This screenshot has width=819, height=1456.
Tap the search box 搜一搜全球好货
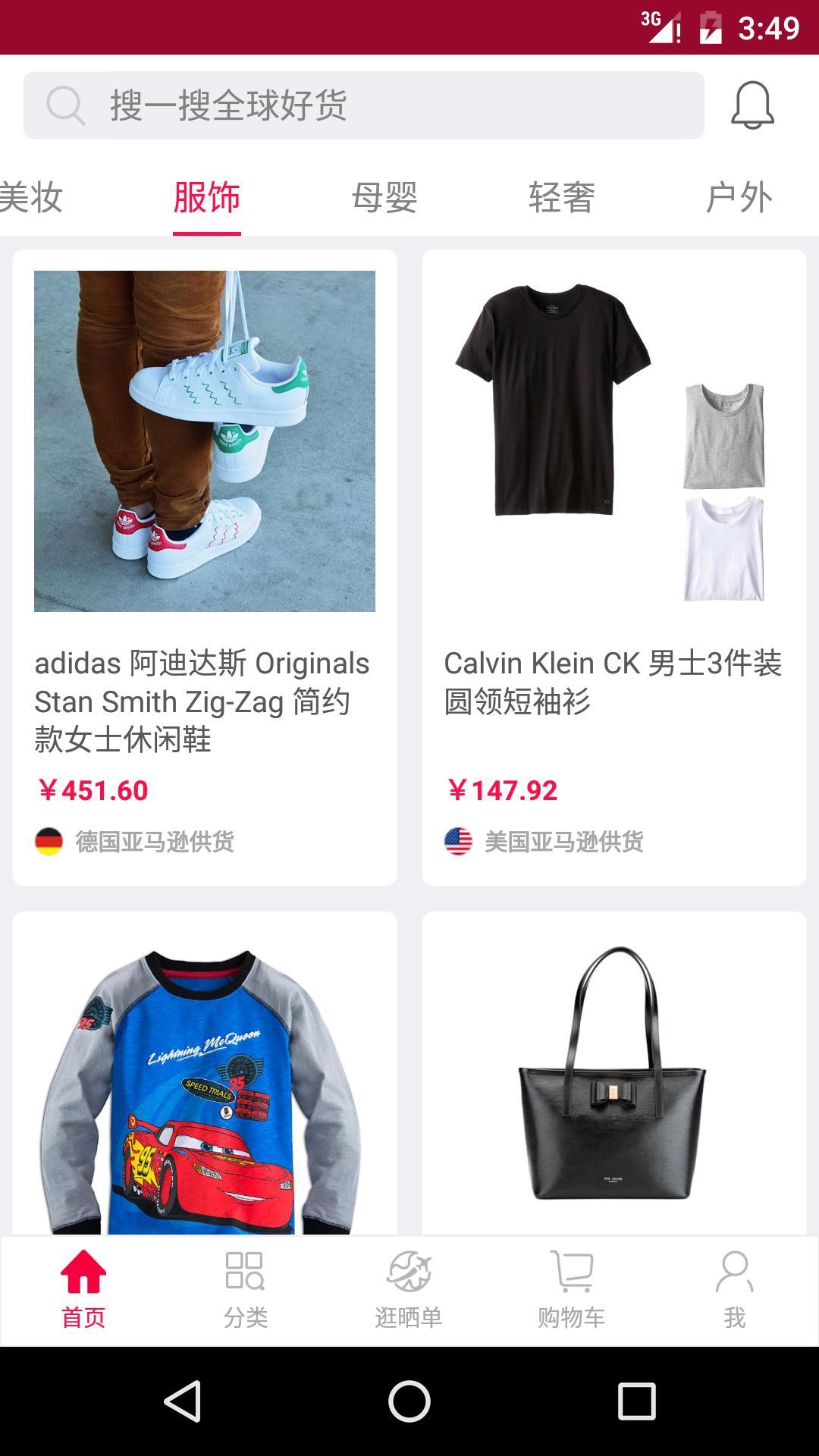pyautogui.click(x=364, y=105)
